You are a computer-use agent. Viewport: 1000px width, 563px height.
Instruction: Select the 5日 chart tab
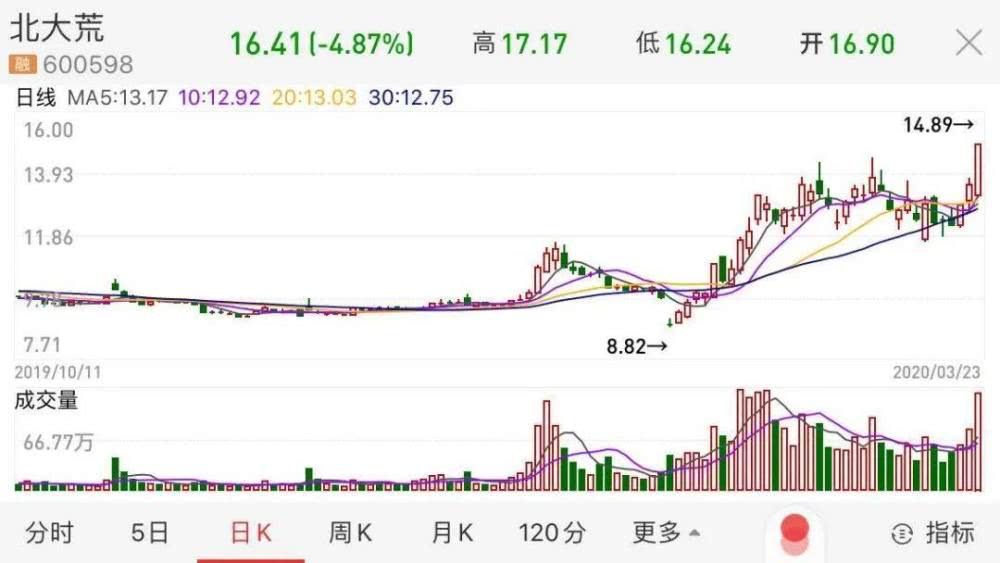[150, 532]
